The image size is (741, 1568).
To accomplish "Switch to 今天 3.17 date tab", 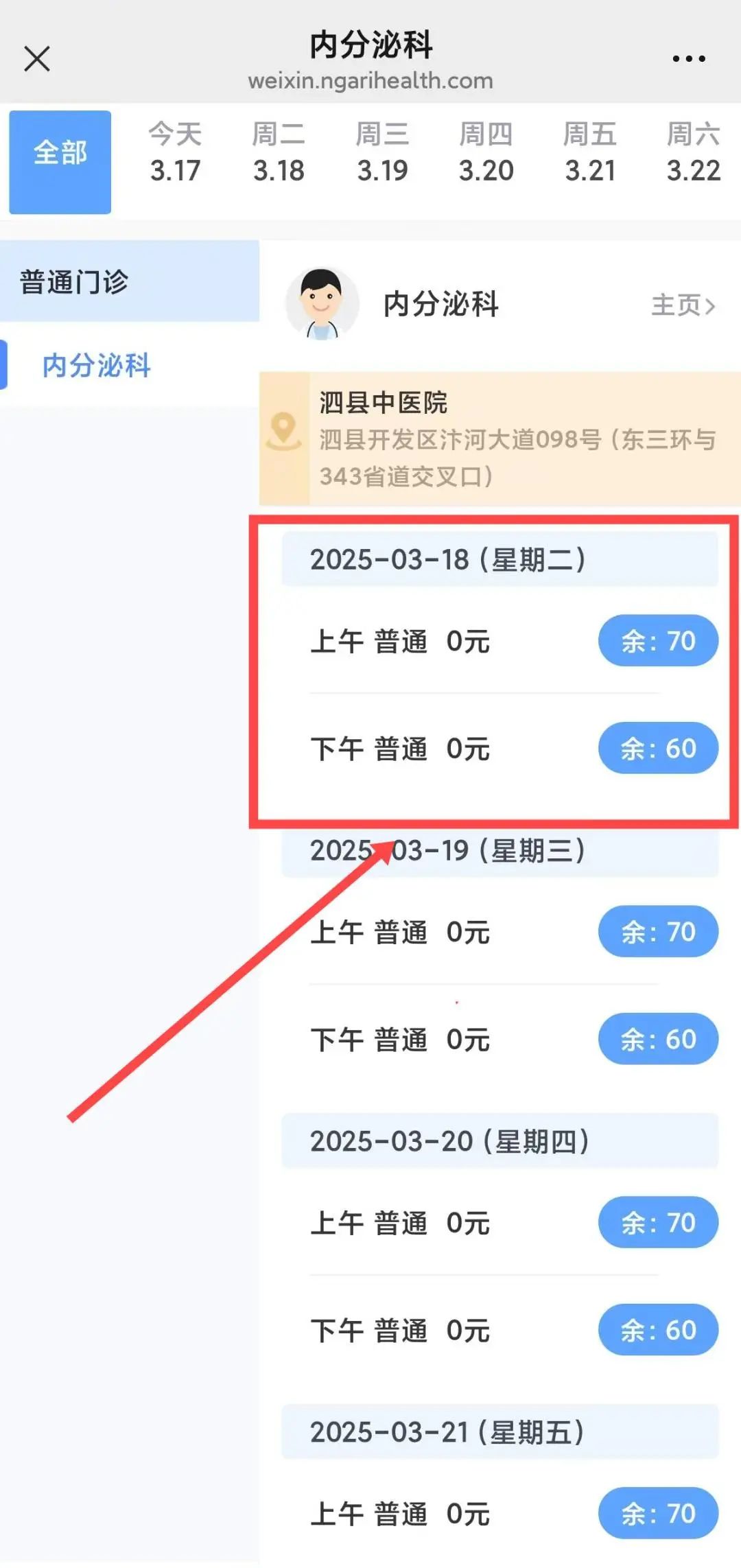I will coord(176,153).
